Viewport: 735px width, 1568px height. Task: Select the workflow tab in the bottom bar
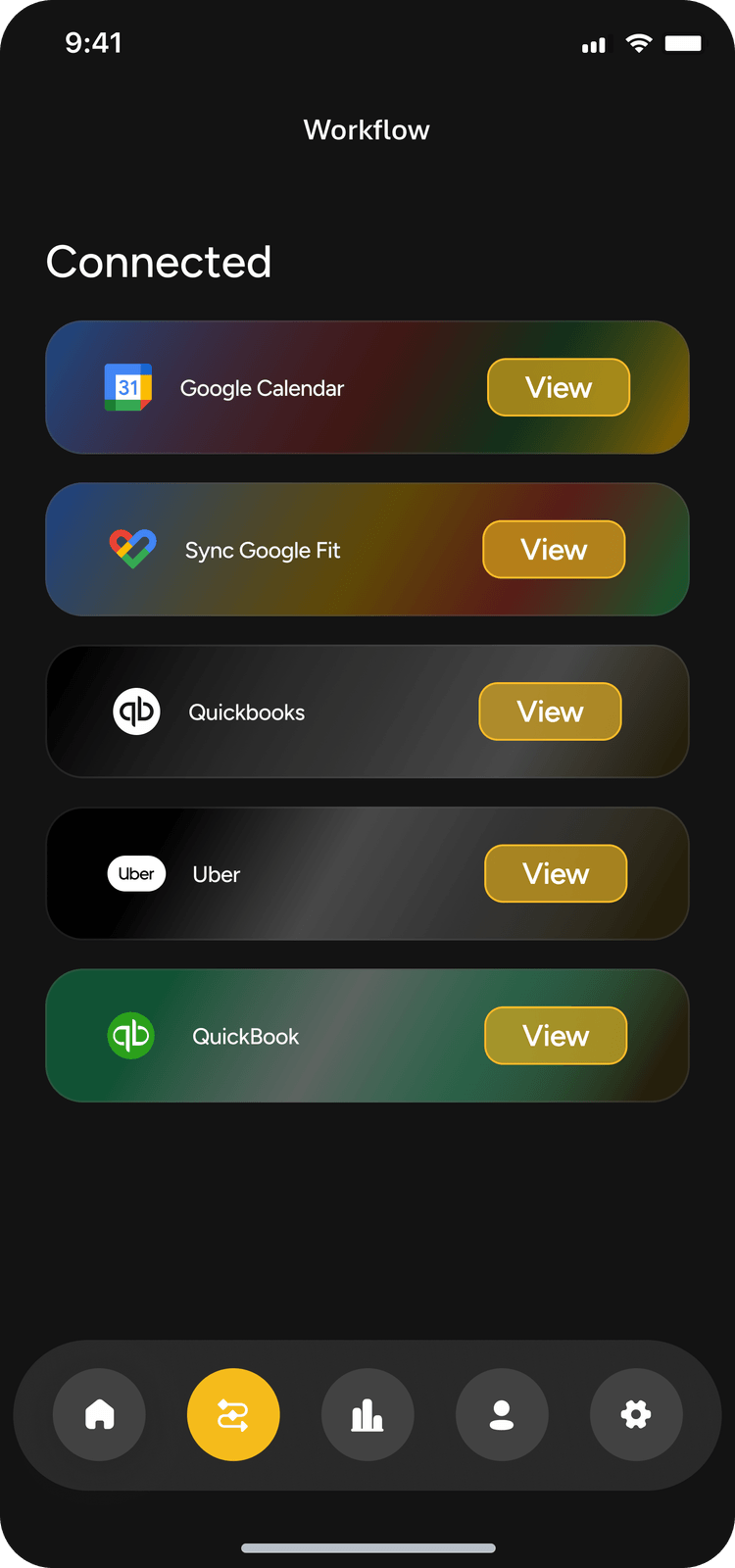233,1414
